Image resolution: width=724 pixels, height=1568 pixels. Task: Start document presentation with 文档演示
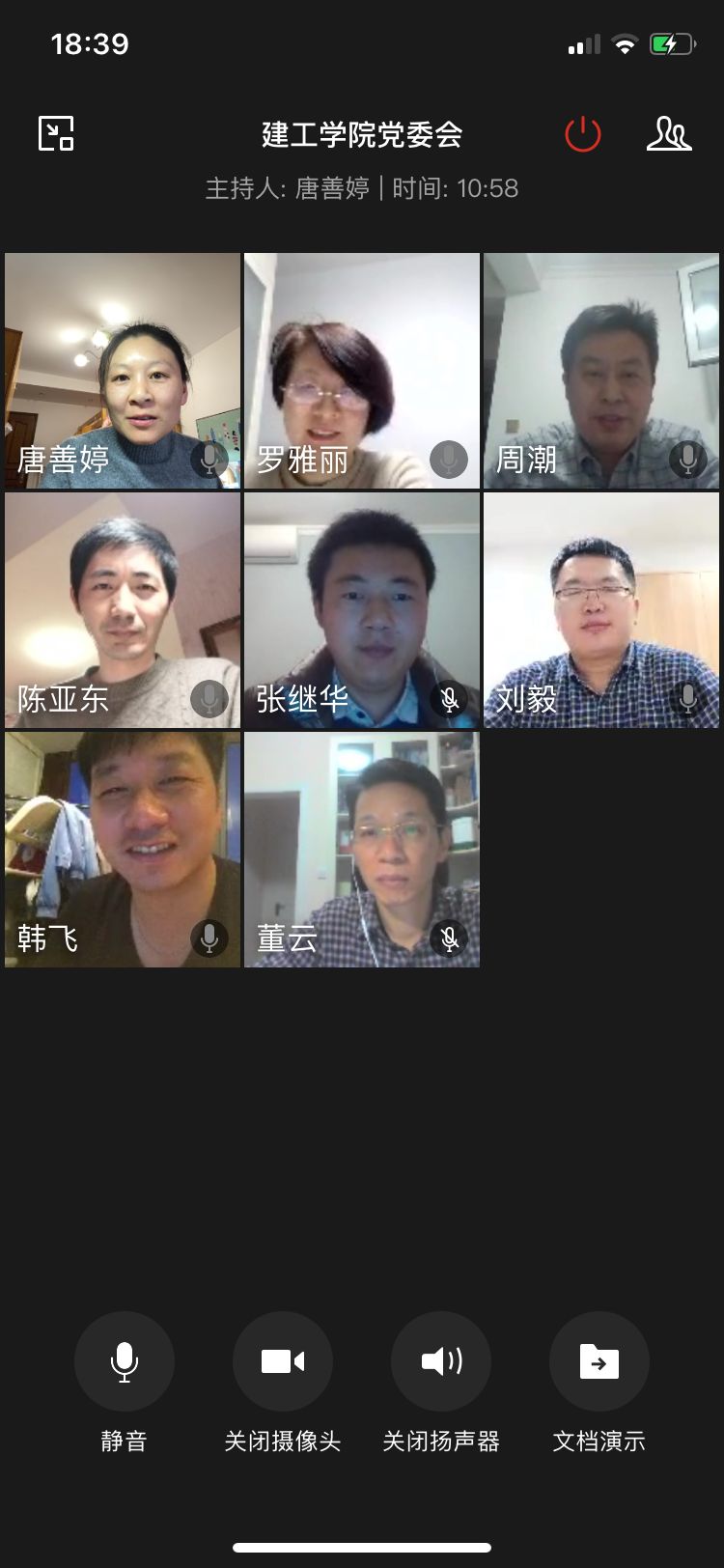[599, 1361]
